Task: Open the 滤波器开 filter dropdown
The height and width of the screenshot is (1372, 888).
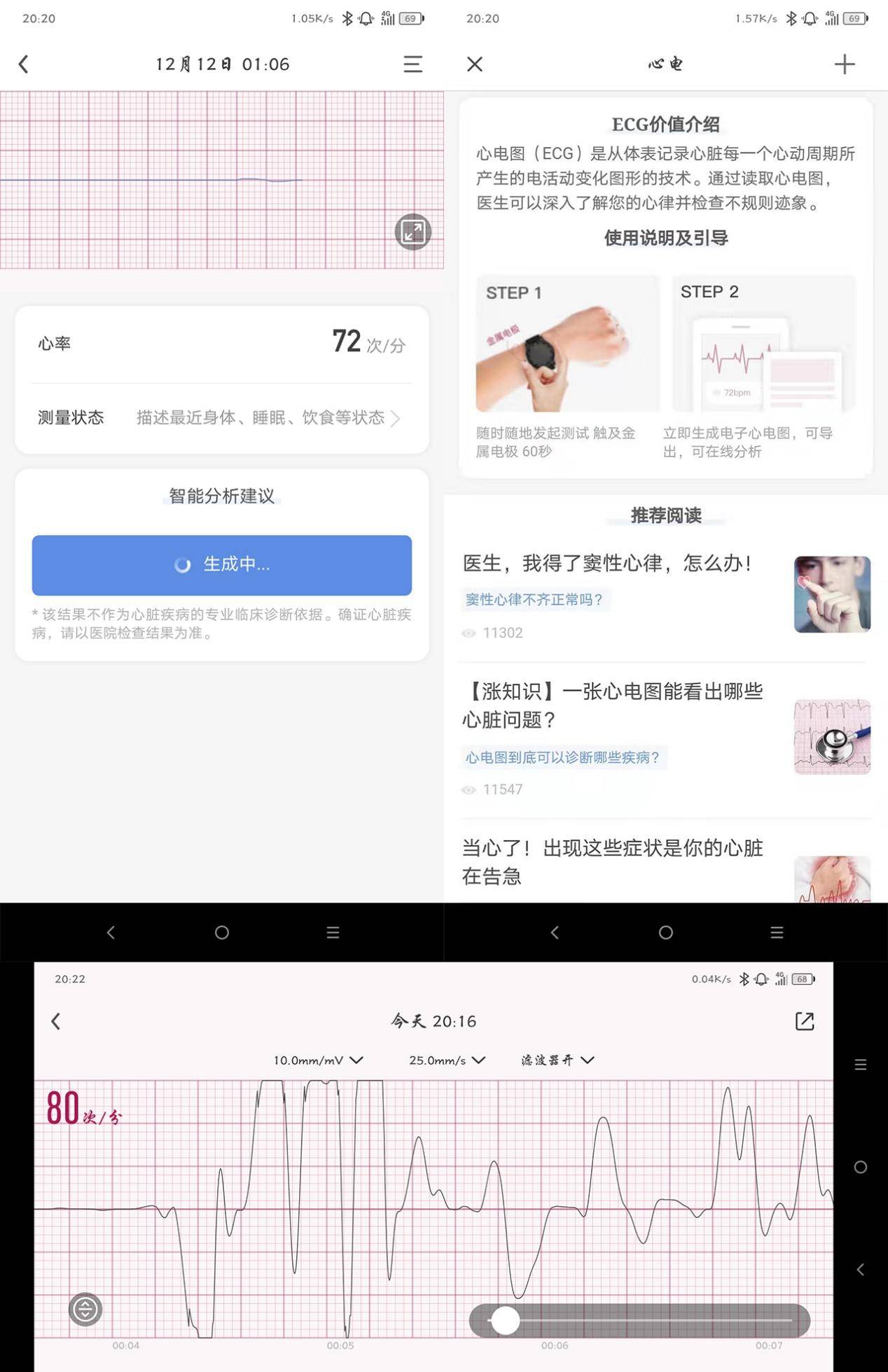Action: (x=557, y=1060)
